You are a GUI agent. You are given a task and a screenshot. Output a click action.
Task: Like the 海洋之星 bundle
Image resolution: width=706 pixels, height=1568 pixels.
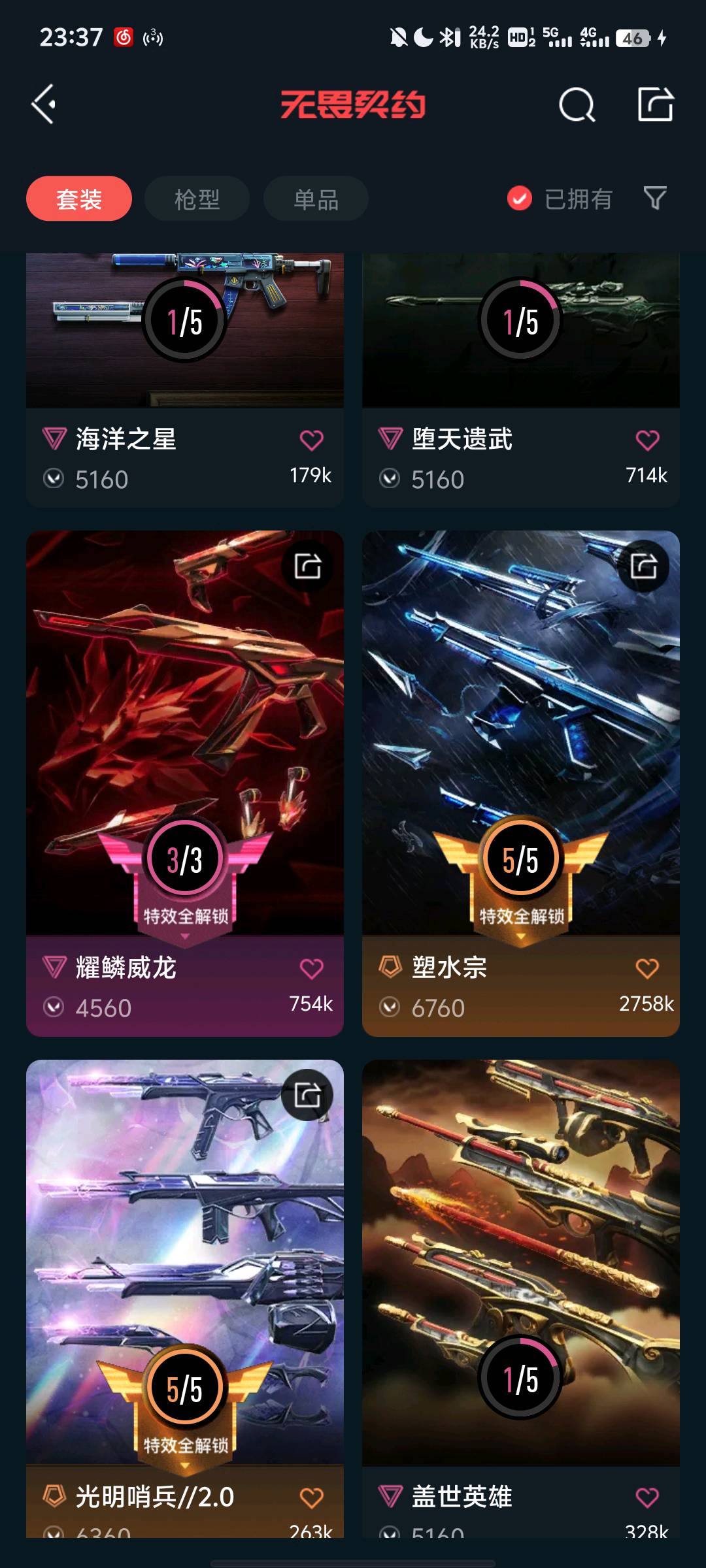pyautogui.click(x=311, y=440)
